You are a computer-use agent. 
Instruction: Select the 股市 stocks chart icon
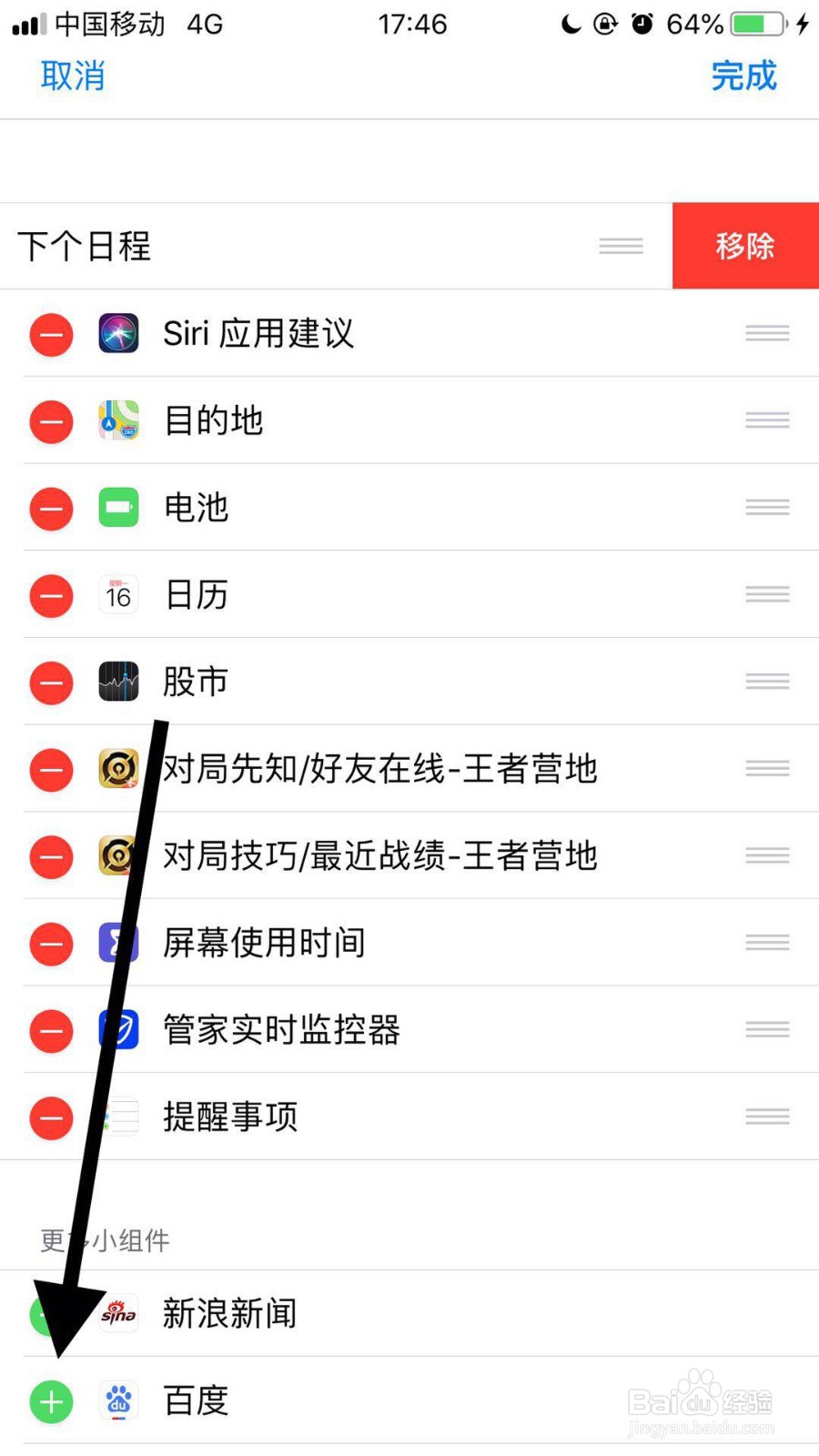(x=117, y=682)
